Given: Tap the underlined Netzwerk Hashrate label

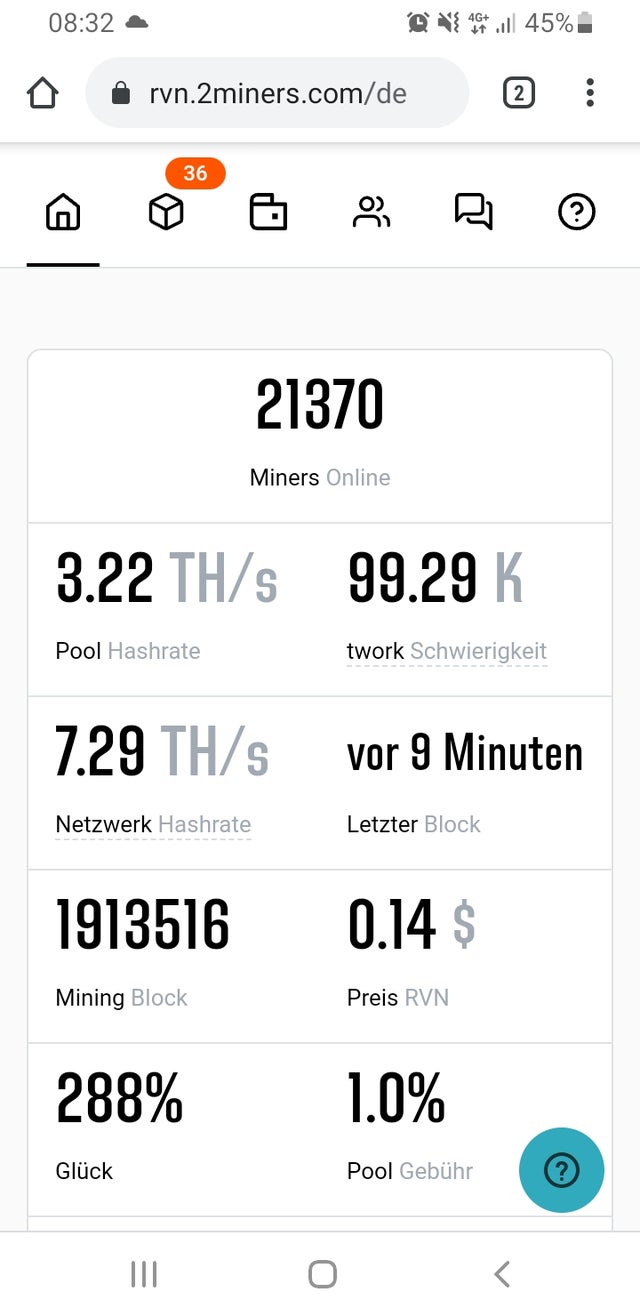Looking at the screenshot, I should click(x=153, y=824).
